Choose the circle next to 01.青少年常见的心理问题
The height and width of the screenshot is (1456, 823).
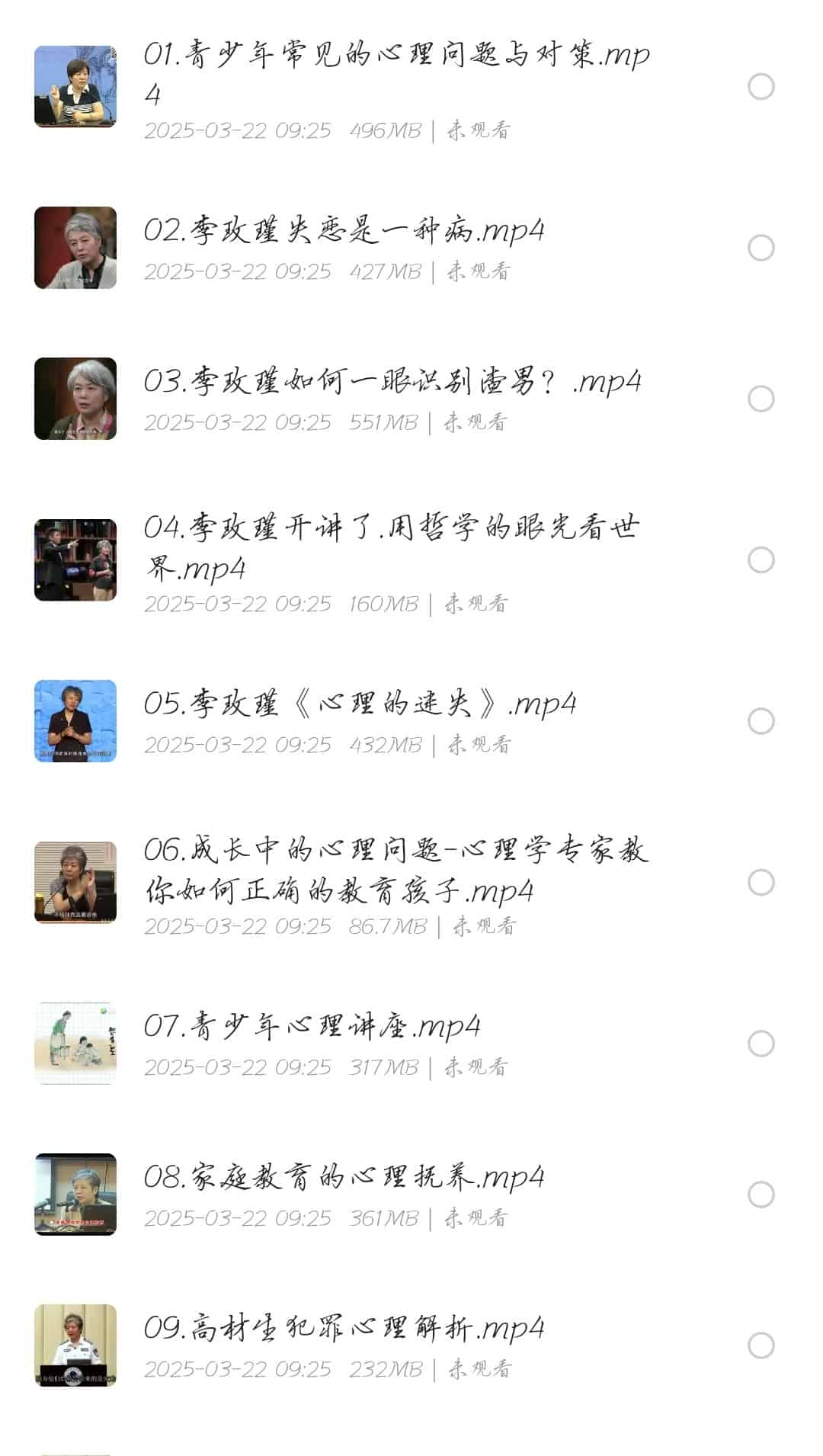tap(761, 87)
